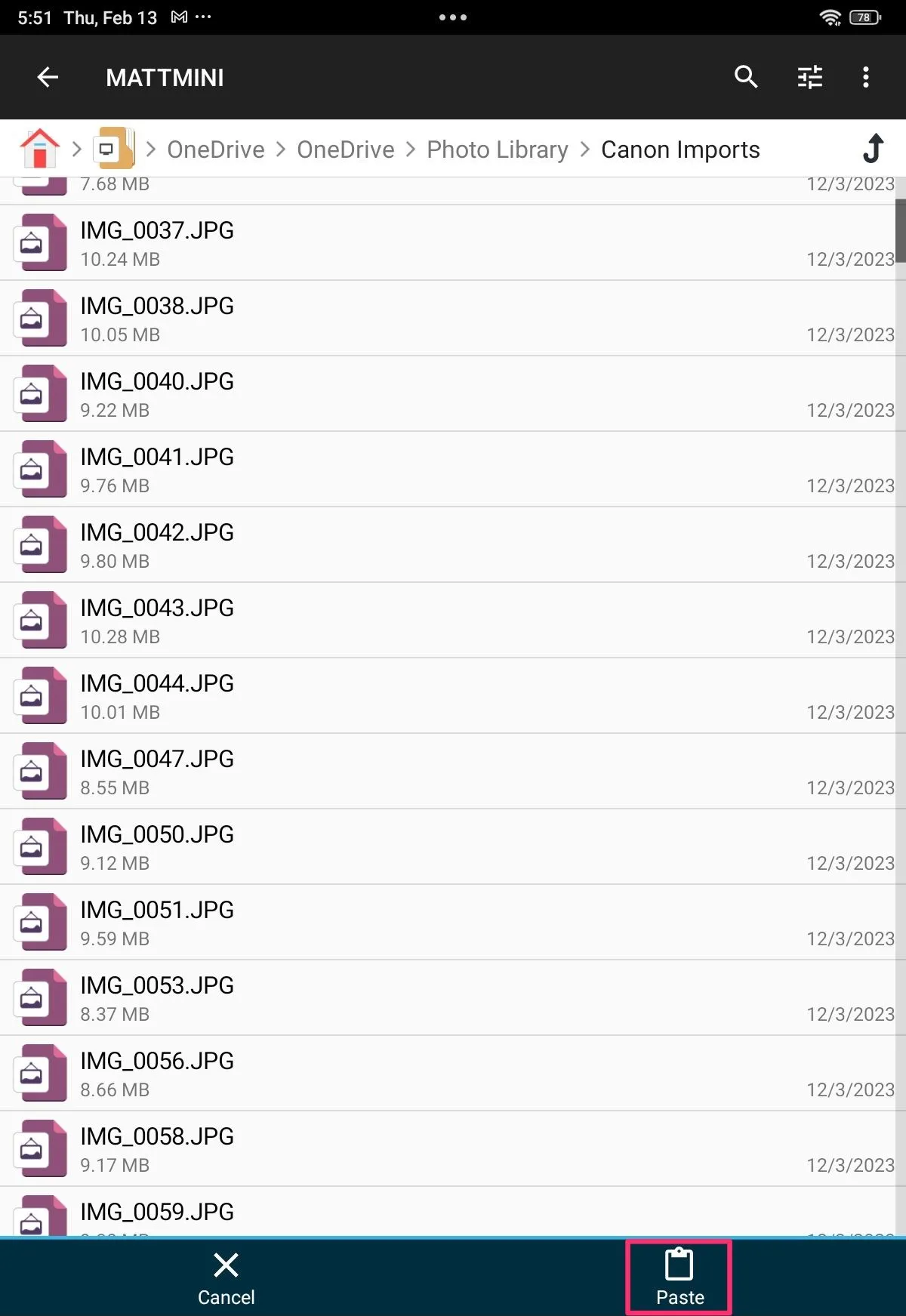Tap the storage card icon in breadcrumb
Viewport: 906px width, 1316px height.
pos(112,149)
